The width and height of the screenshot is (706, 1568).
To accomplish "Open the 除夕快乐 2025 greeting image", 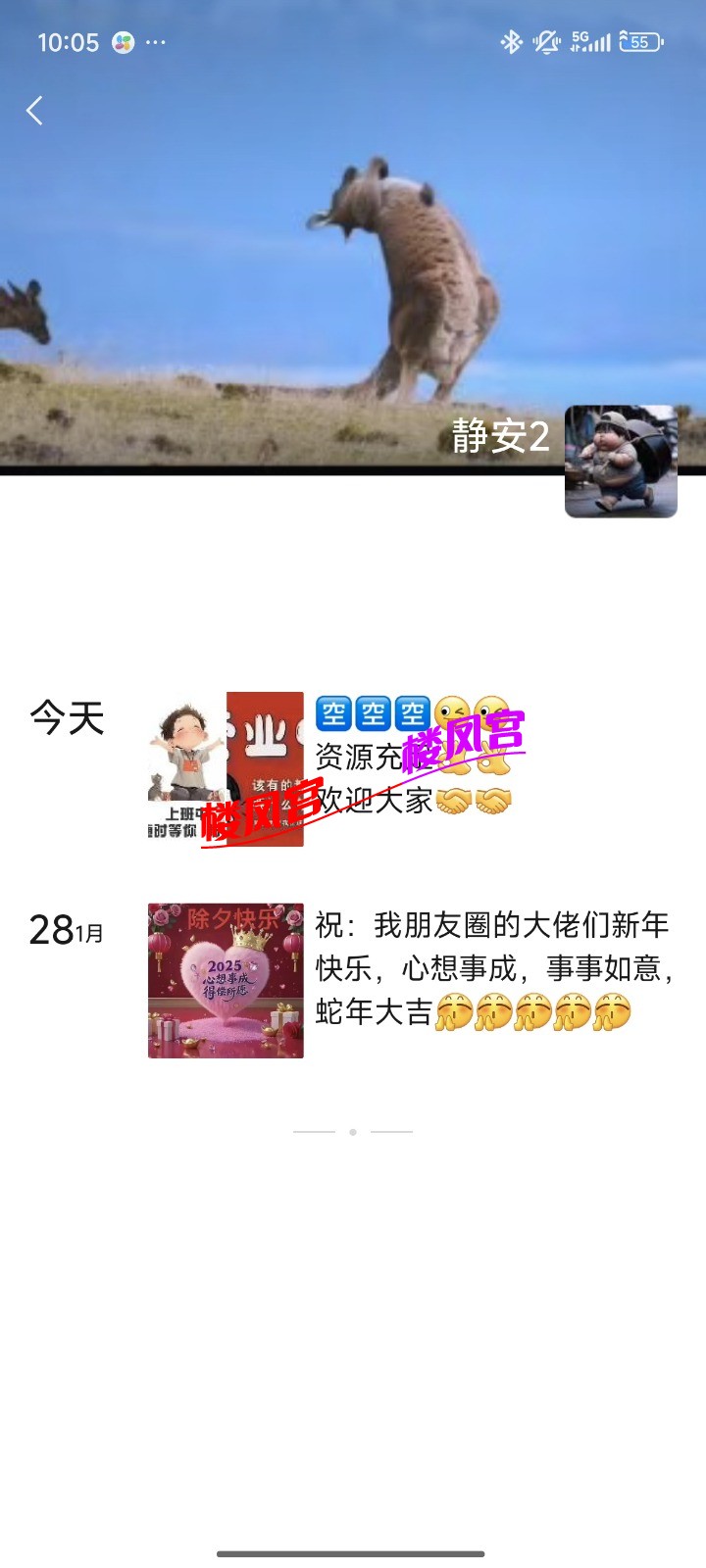I will coord(227,978).
